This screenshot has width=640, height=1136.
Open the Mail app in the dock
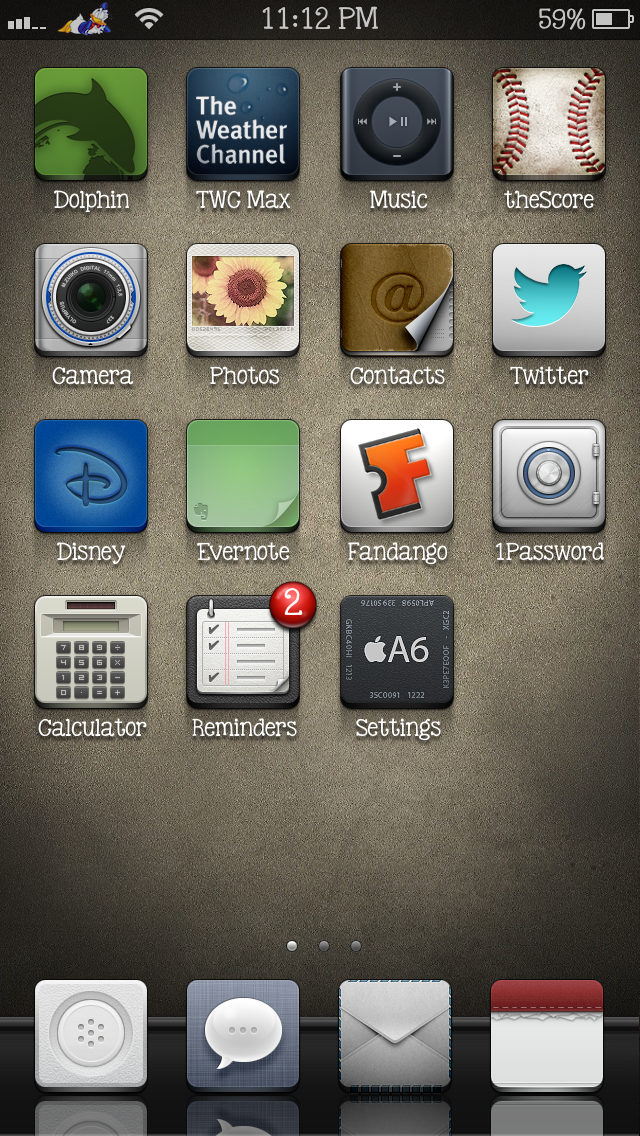(395, 1034)
